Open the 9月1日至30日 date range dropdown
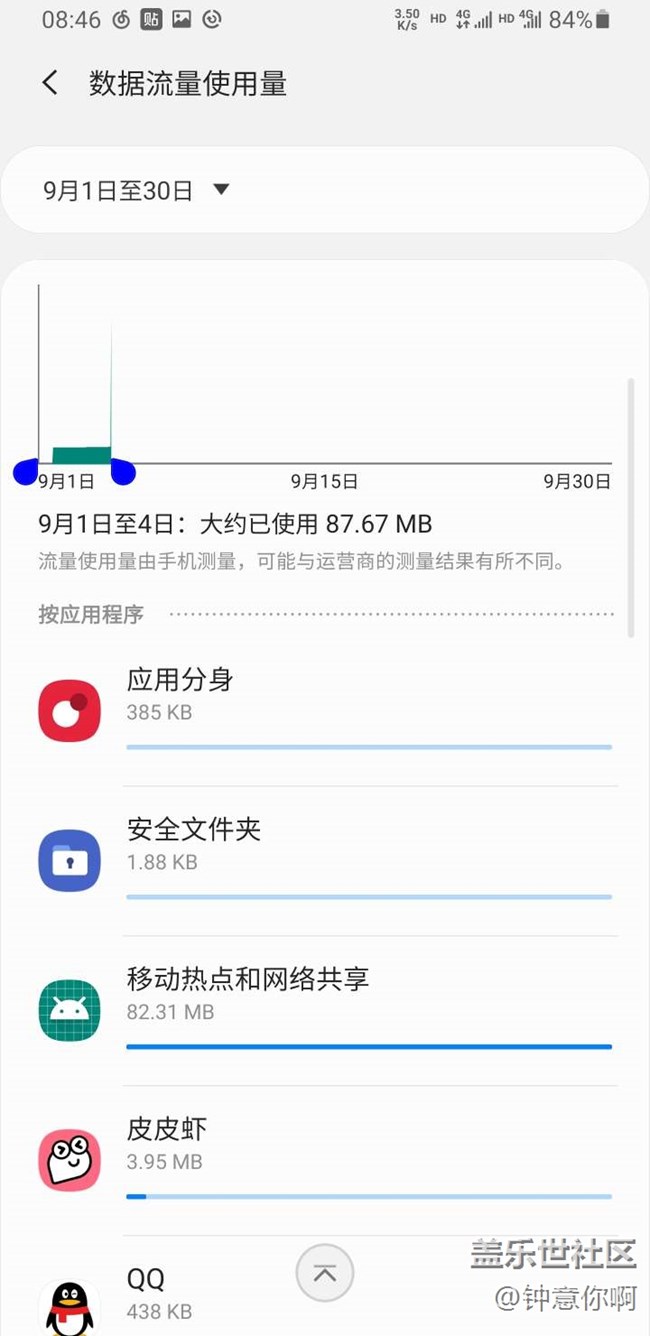The image size is (650, 1336). click(x=137, y=190)
